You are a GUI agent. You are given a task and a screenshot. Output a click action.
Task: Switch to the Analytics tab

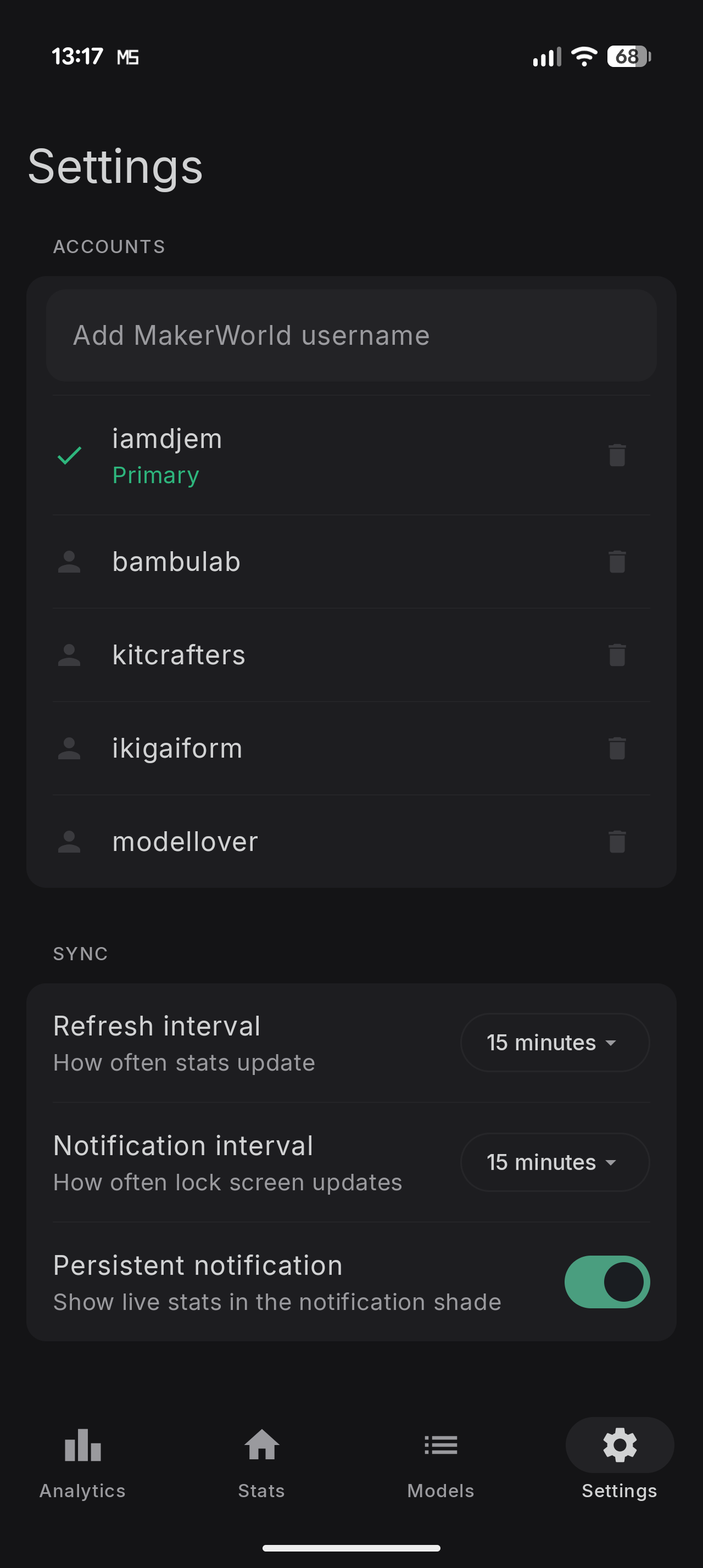pos(83,1460)
